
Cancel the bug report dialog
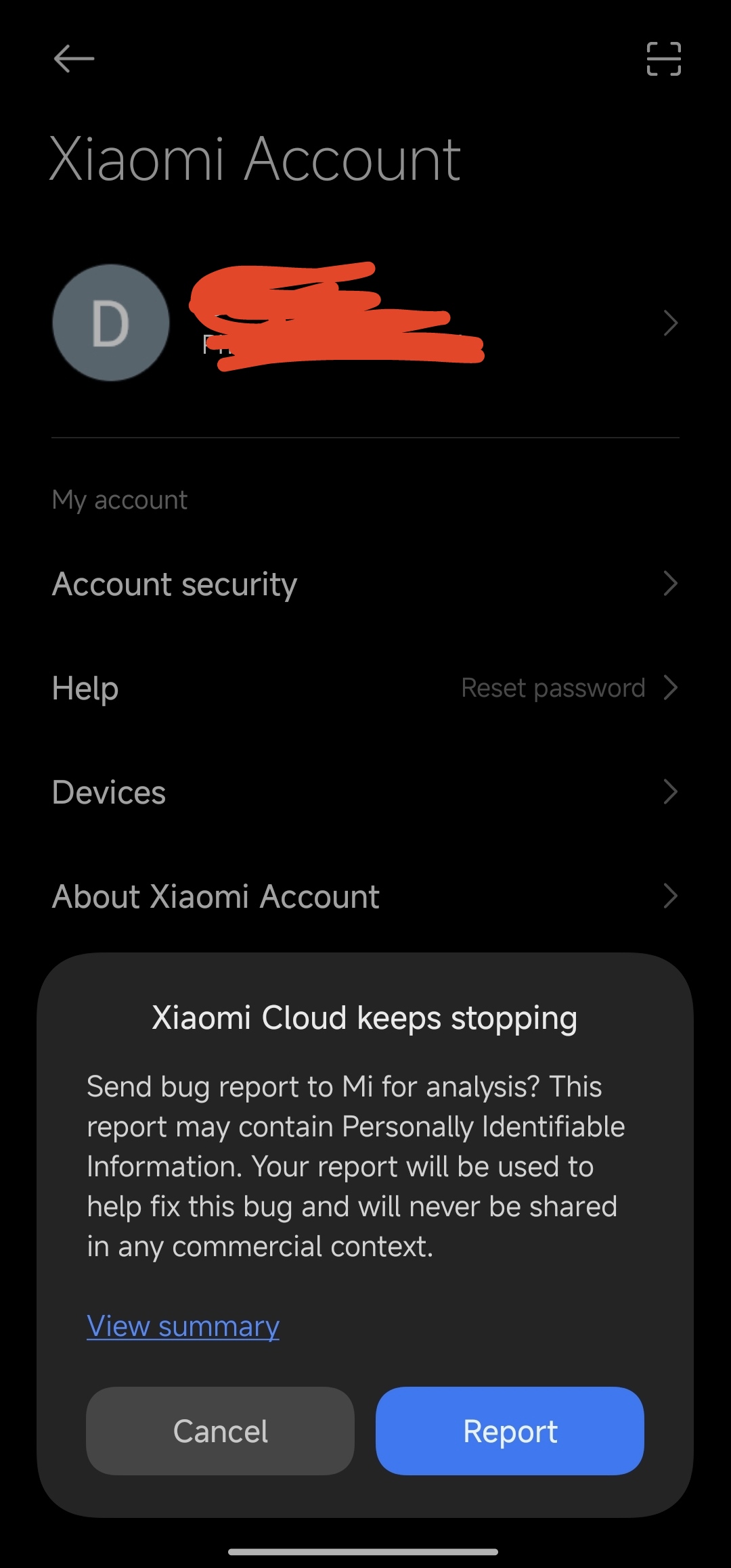coord(220,1431)
